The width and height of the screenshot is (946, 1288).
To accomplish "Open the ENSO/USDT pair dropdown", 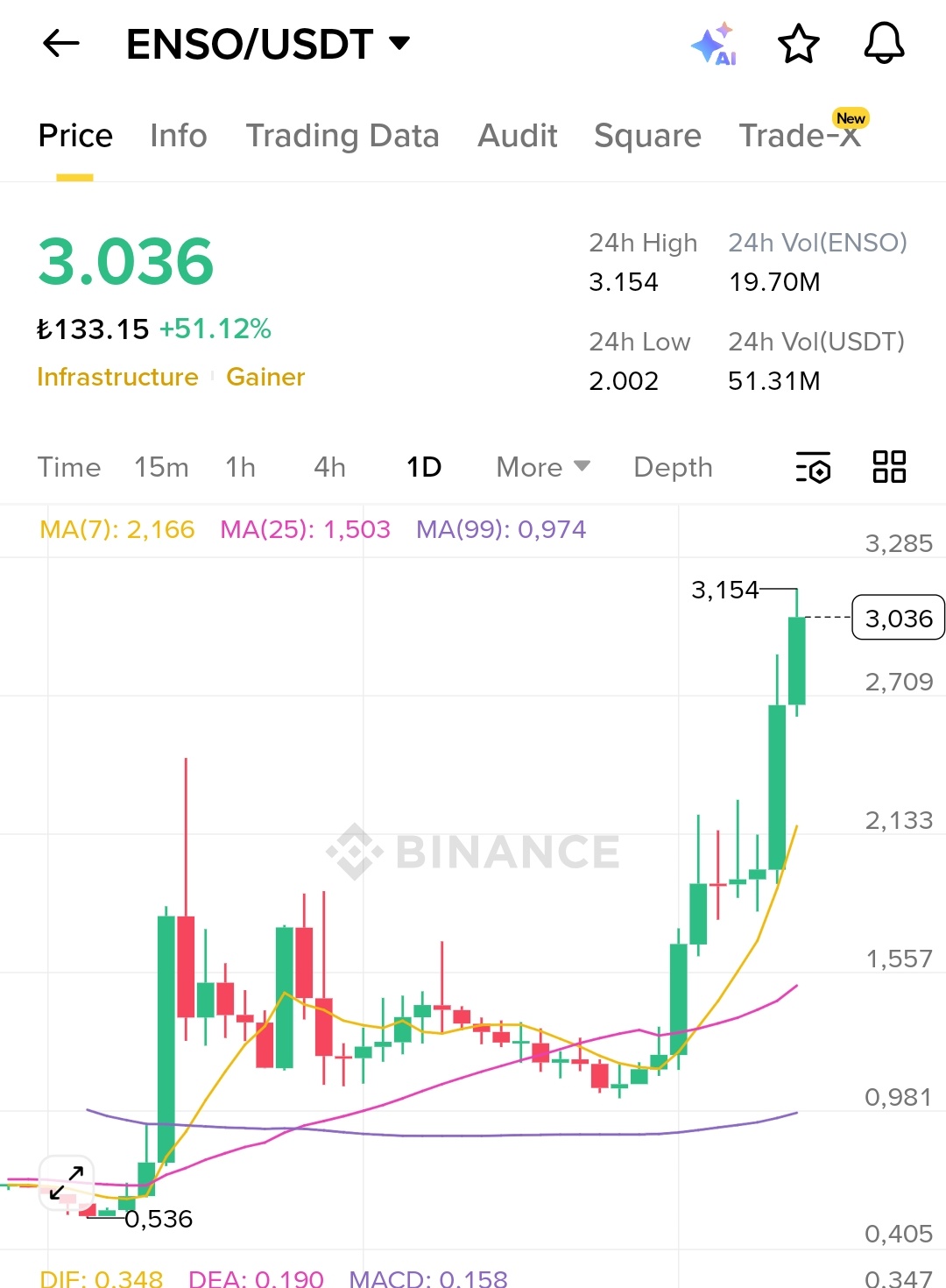I will click(399, 43).
